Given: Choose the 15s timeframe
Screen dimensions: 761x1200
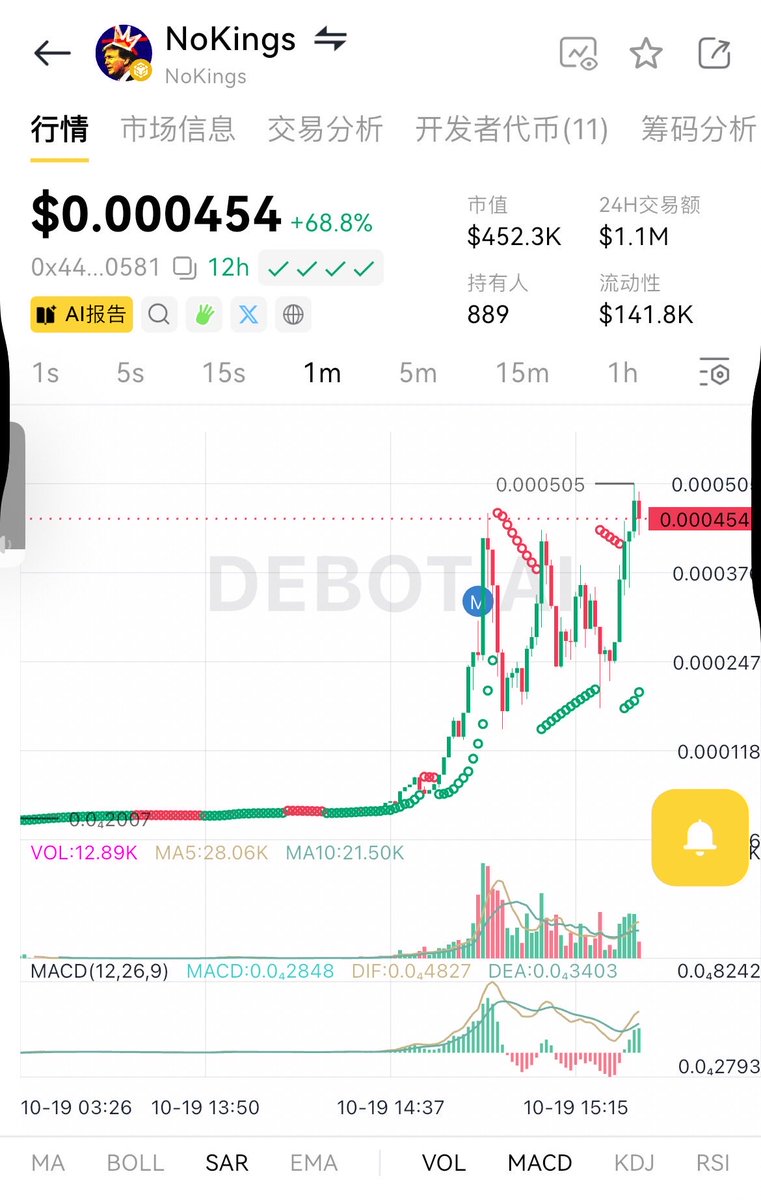Looking at the screenshot, I should coord(223,373).
